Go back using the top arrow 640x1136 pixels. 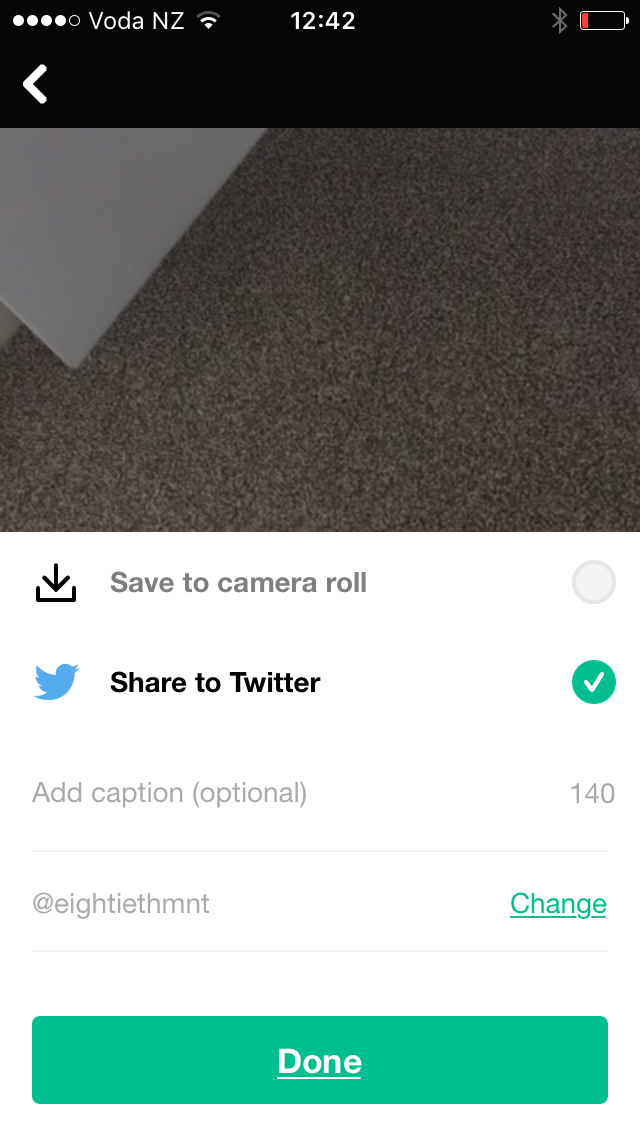coord(35,84)
